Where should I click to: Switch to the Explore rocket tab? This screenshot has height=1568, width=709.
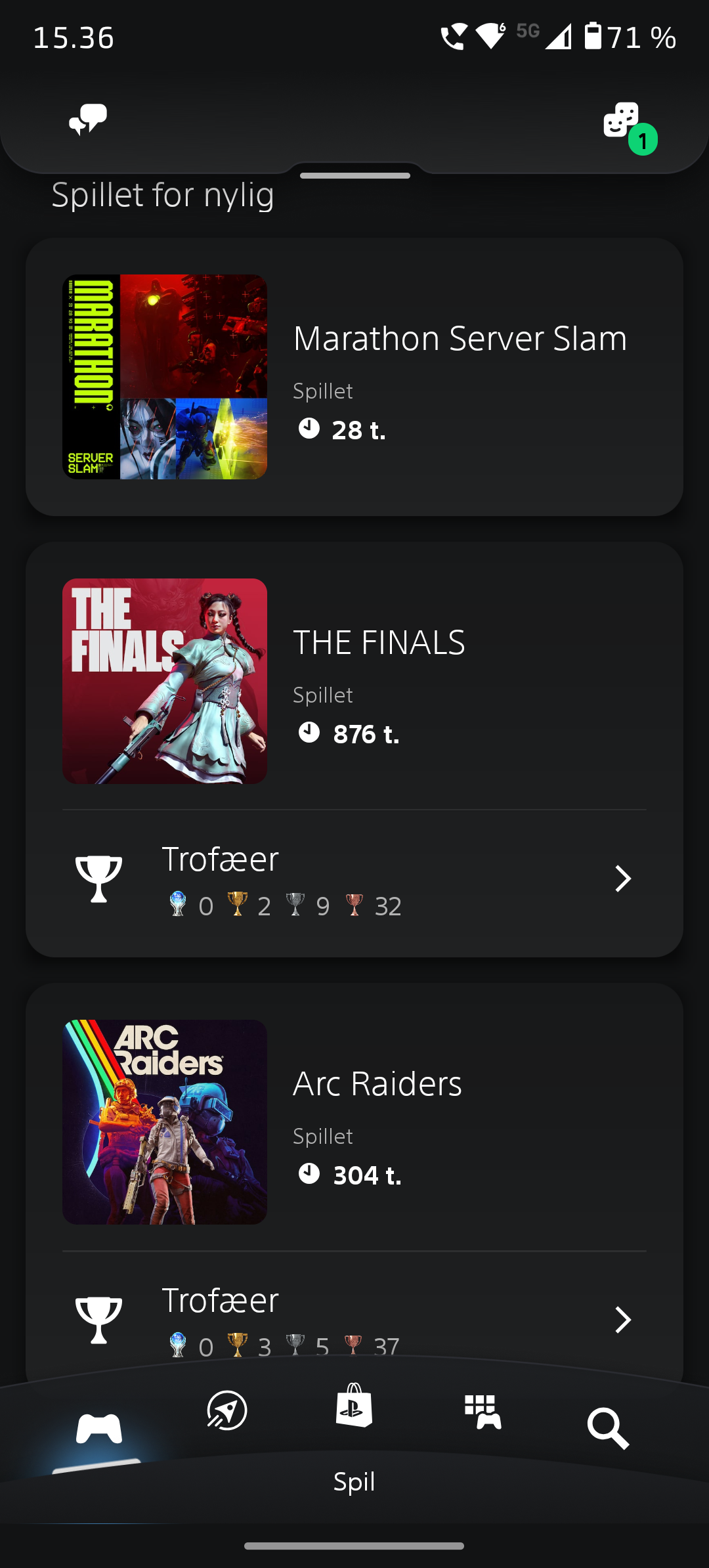click(x=227, y=1410)
